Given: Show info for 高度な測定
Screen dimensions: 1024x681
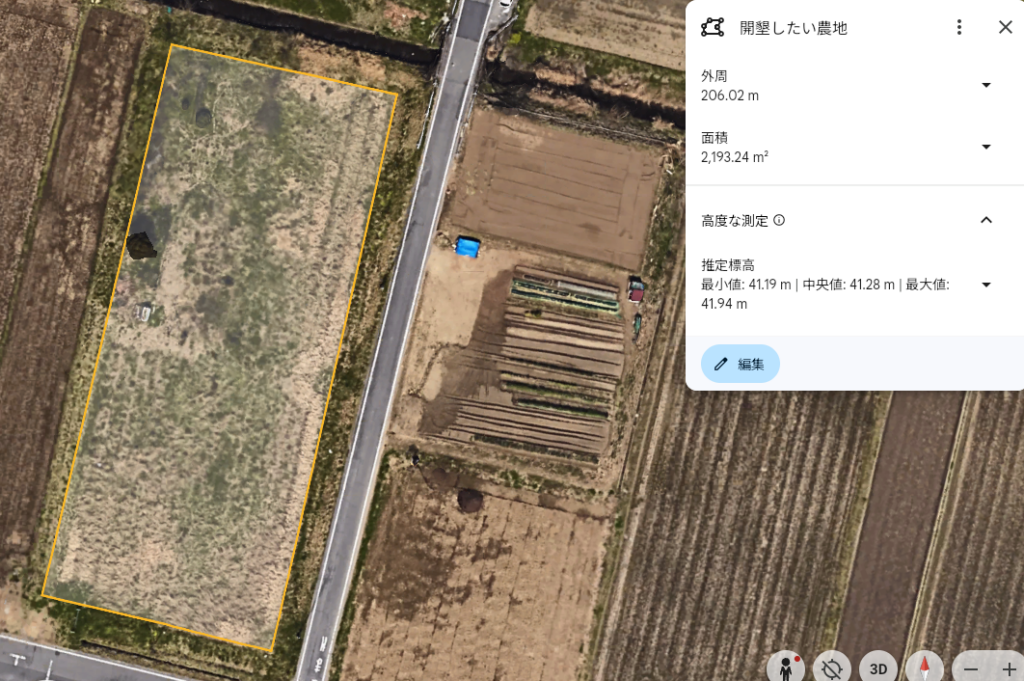Looking at the screenshot, I should [x=780, y=220].
